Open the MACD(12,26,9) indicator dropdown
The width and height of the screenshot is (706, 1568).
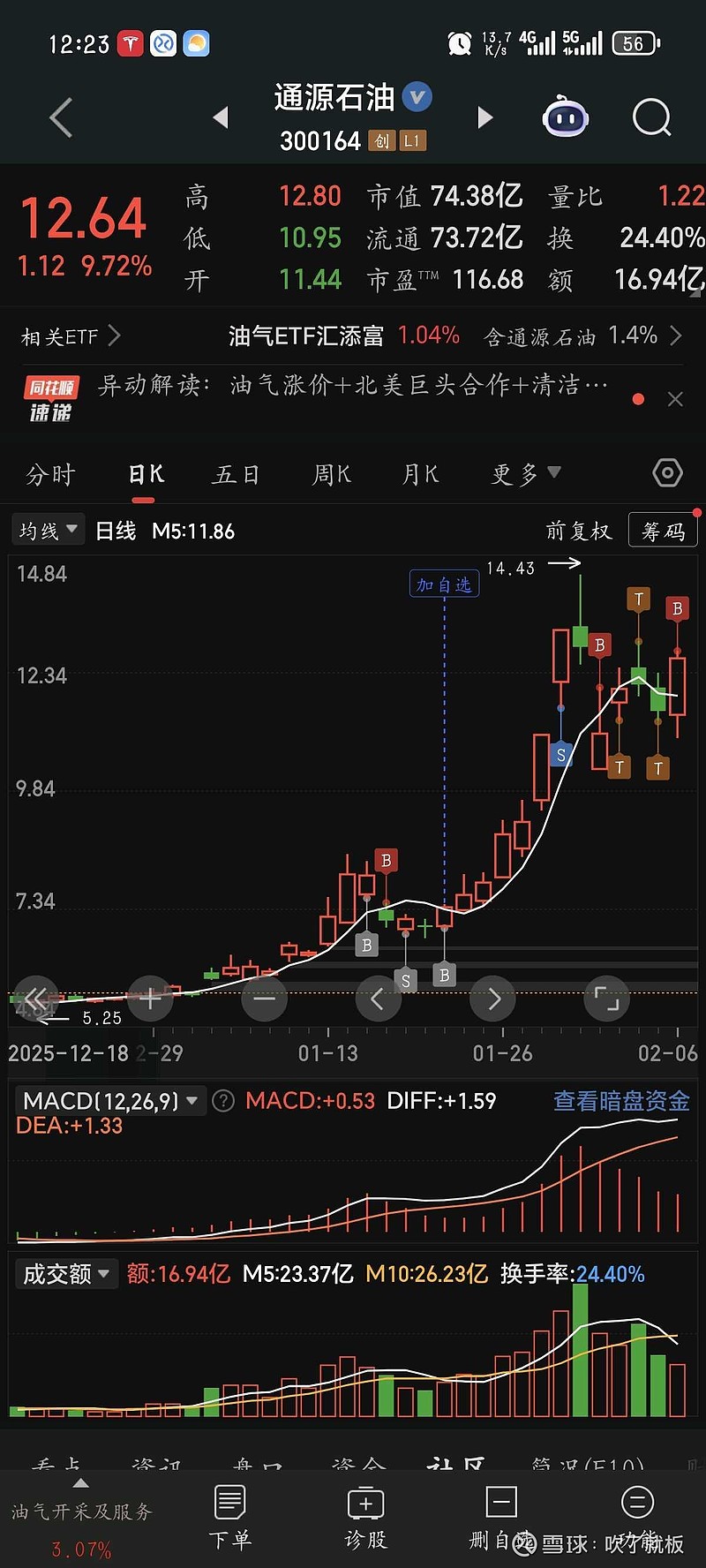click(106, 1100)
